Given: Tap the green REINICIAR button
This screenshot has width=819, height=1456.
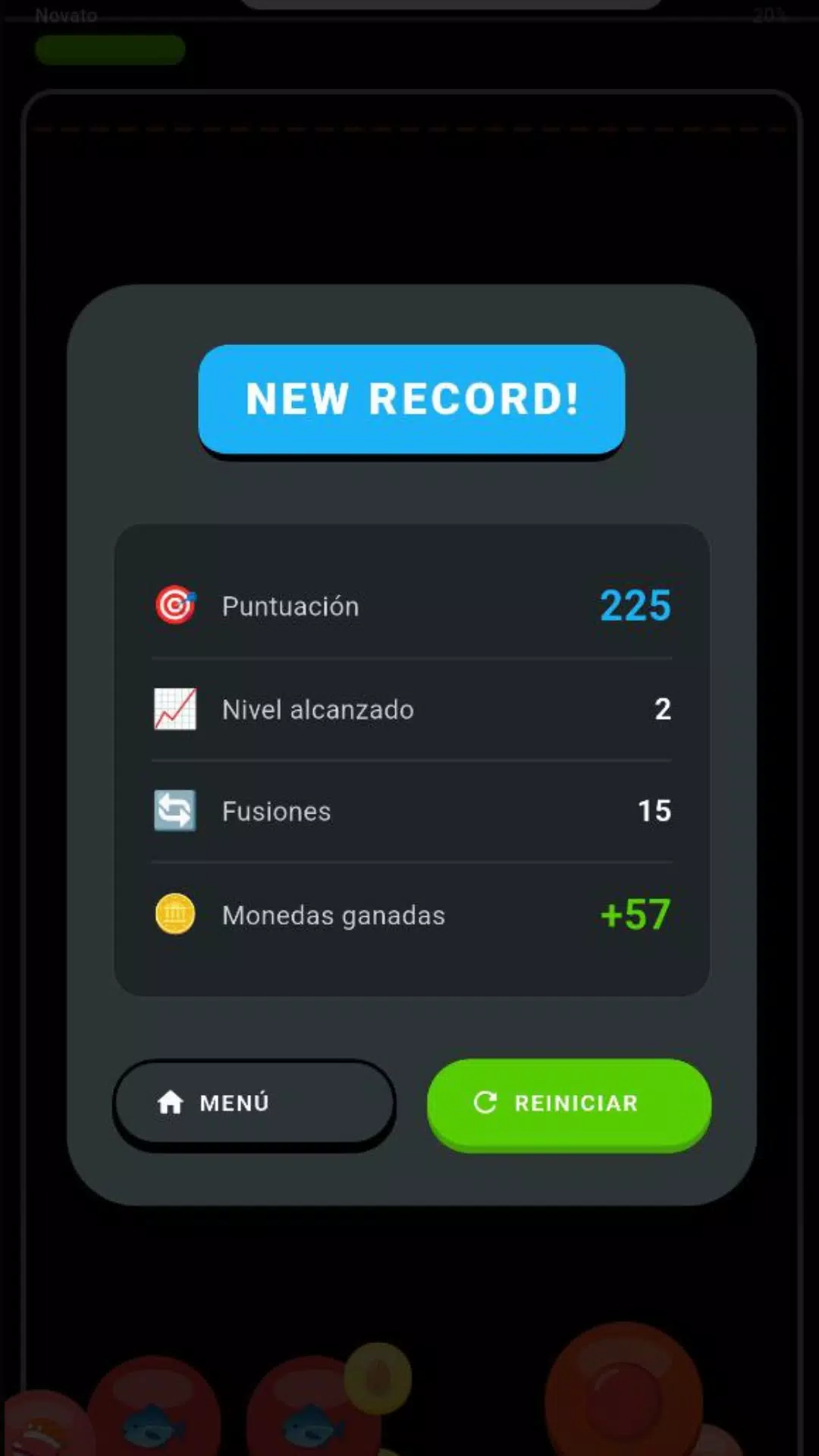Looking at the screenshot, I should tap(568, 1104).
